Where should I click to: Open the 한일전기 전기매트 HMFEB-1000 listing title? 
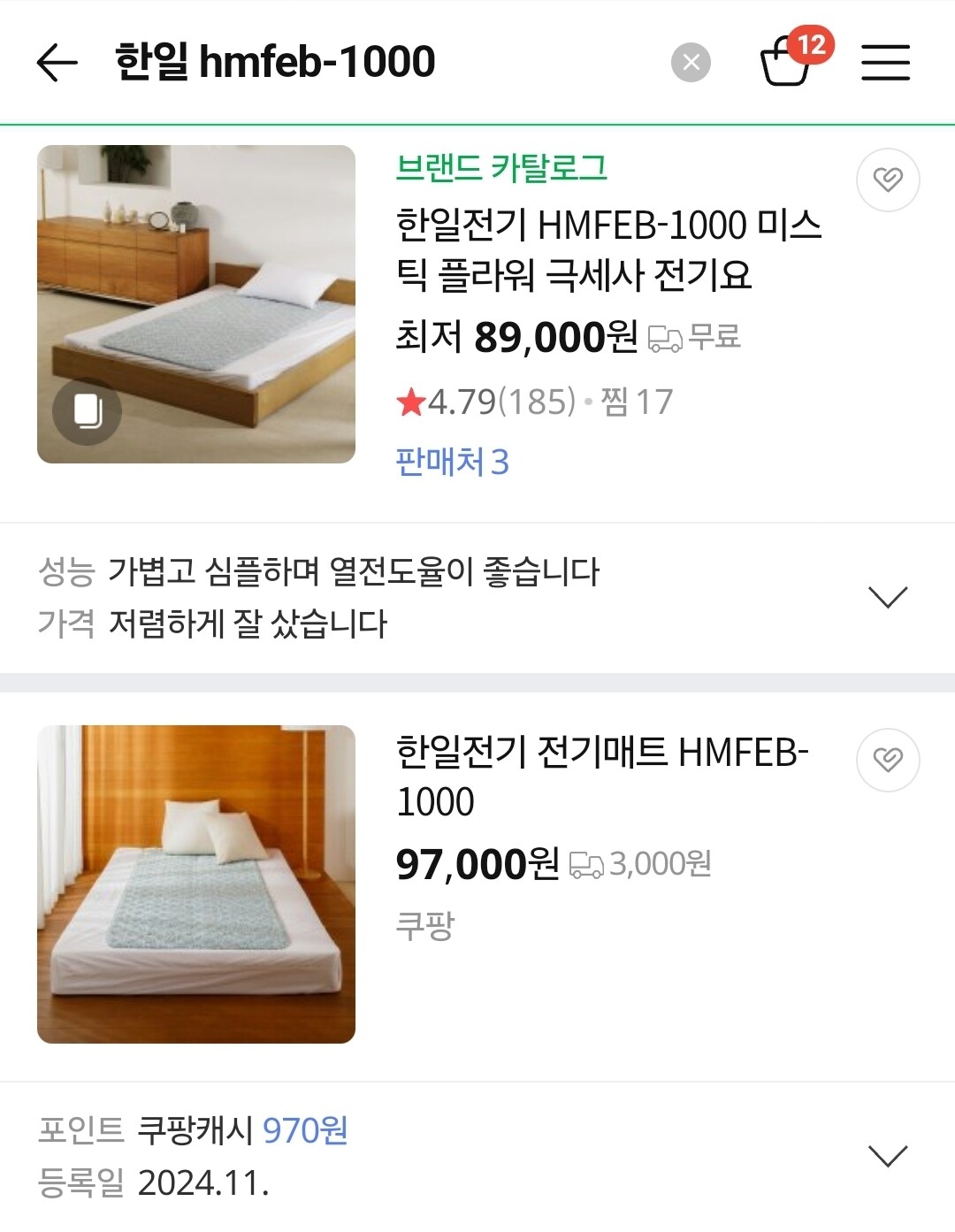(x=601, y=777)
